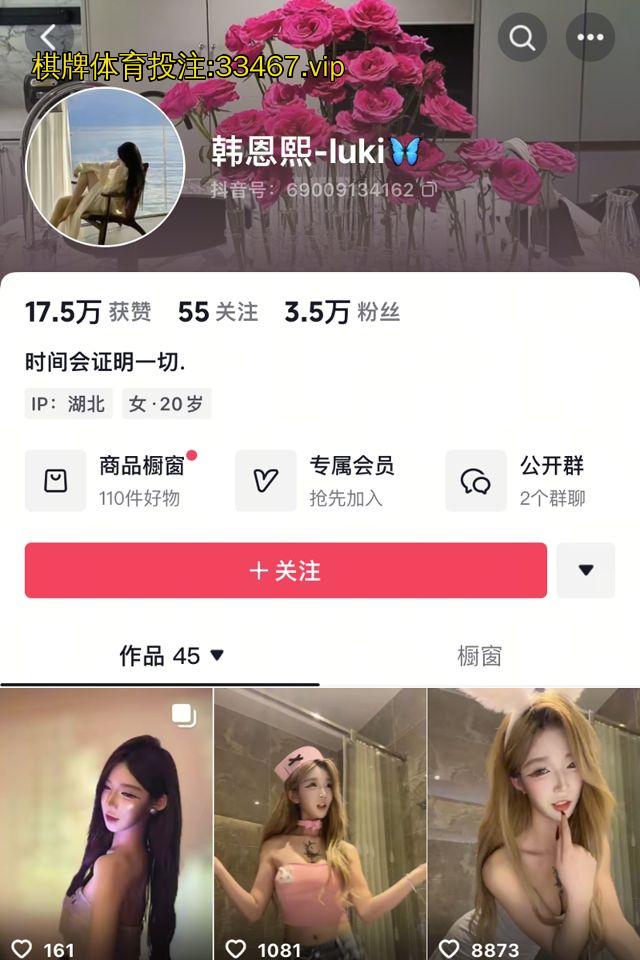This screenshot has height=960, width=640.
Task: Go back using the top-left arrow
Action: [x=48, y=38]
